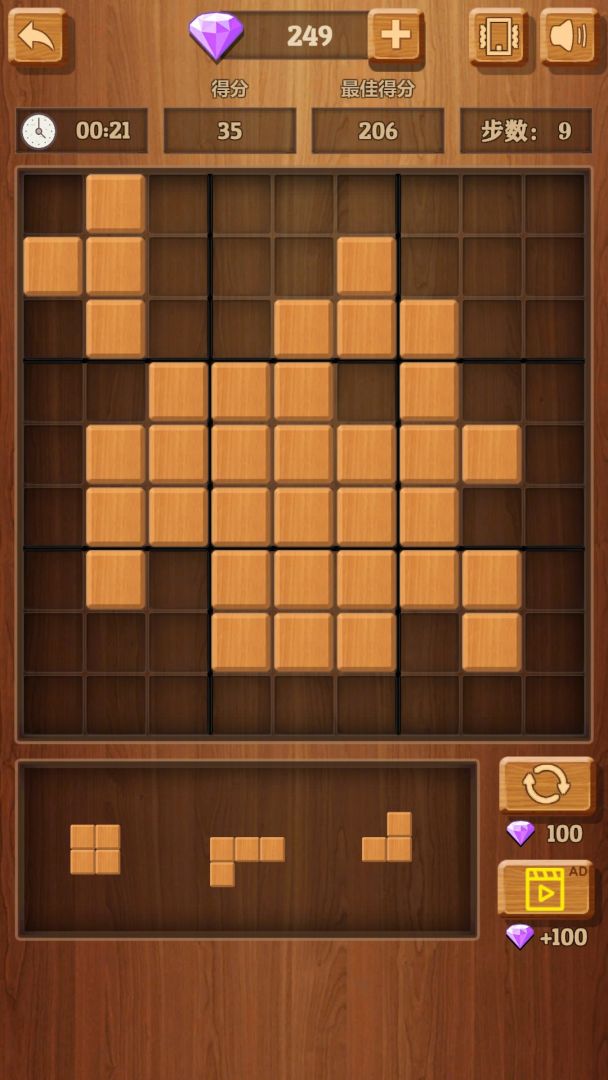Image resolution: width=608 pixels, height=1080 pixels.
Task: Refresh block pieces for 100 gems
Action: [546, 785]
